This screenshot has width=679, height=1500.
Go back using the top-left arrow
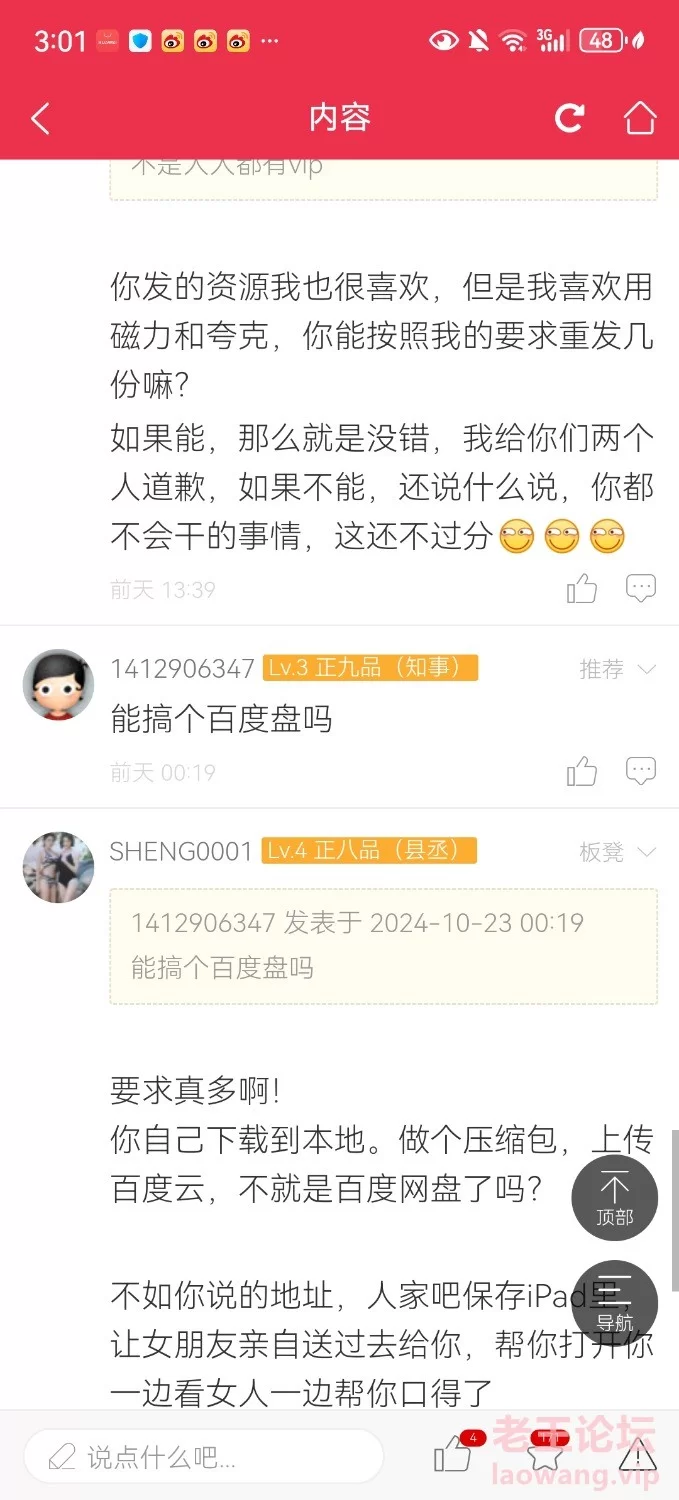pos(40,119)
